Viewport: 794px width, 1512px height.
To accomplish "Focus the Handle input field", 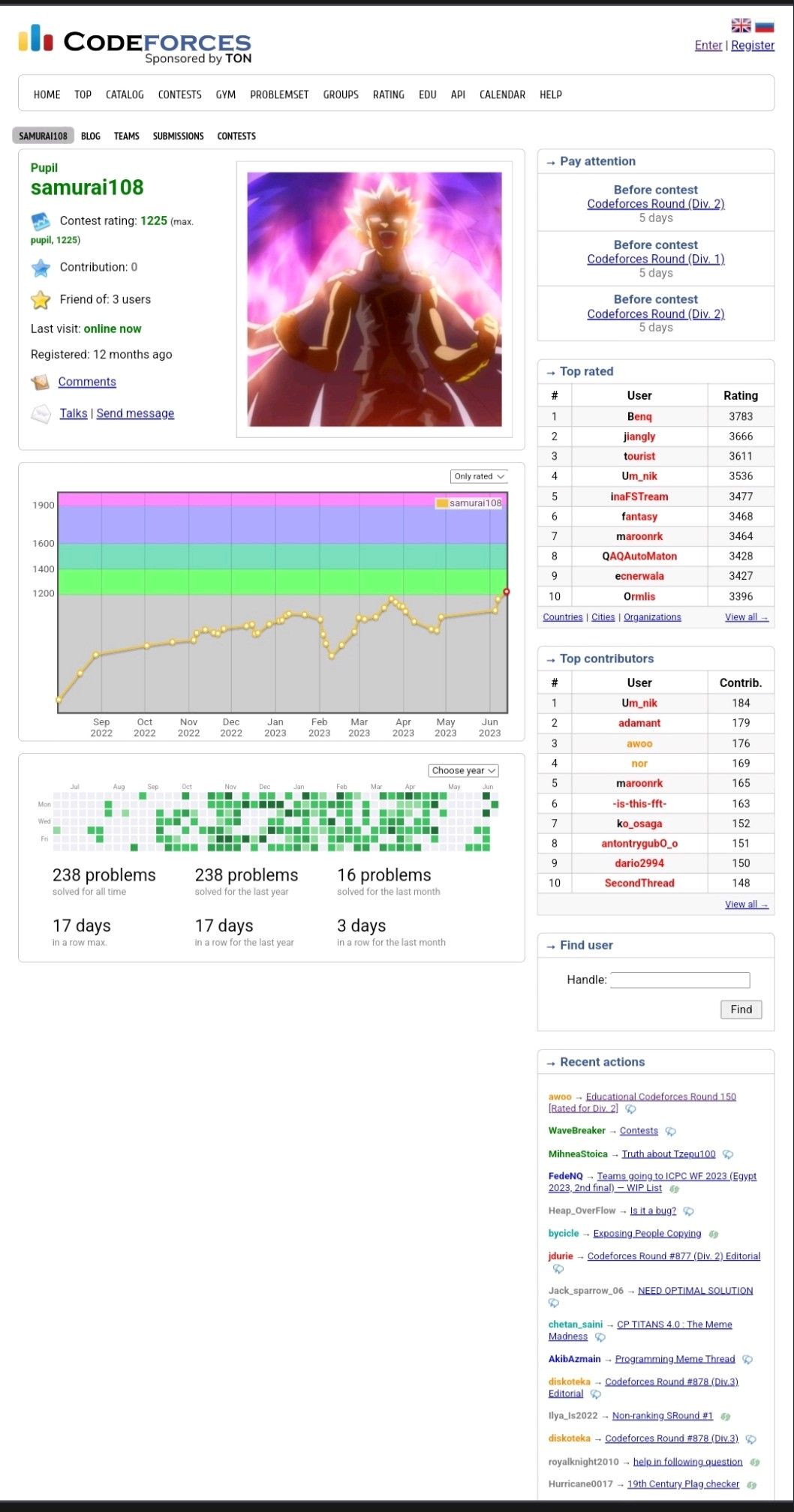I will [680, 979].
